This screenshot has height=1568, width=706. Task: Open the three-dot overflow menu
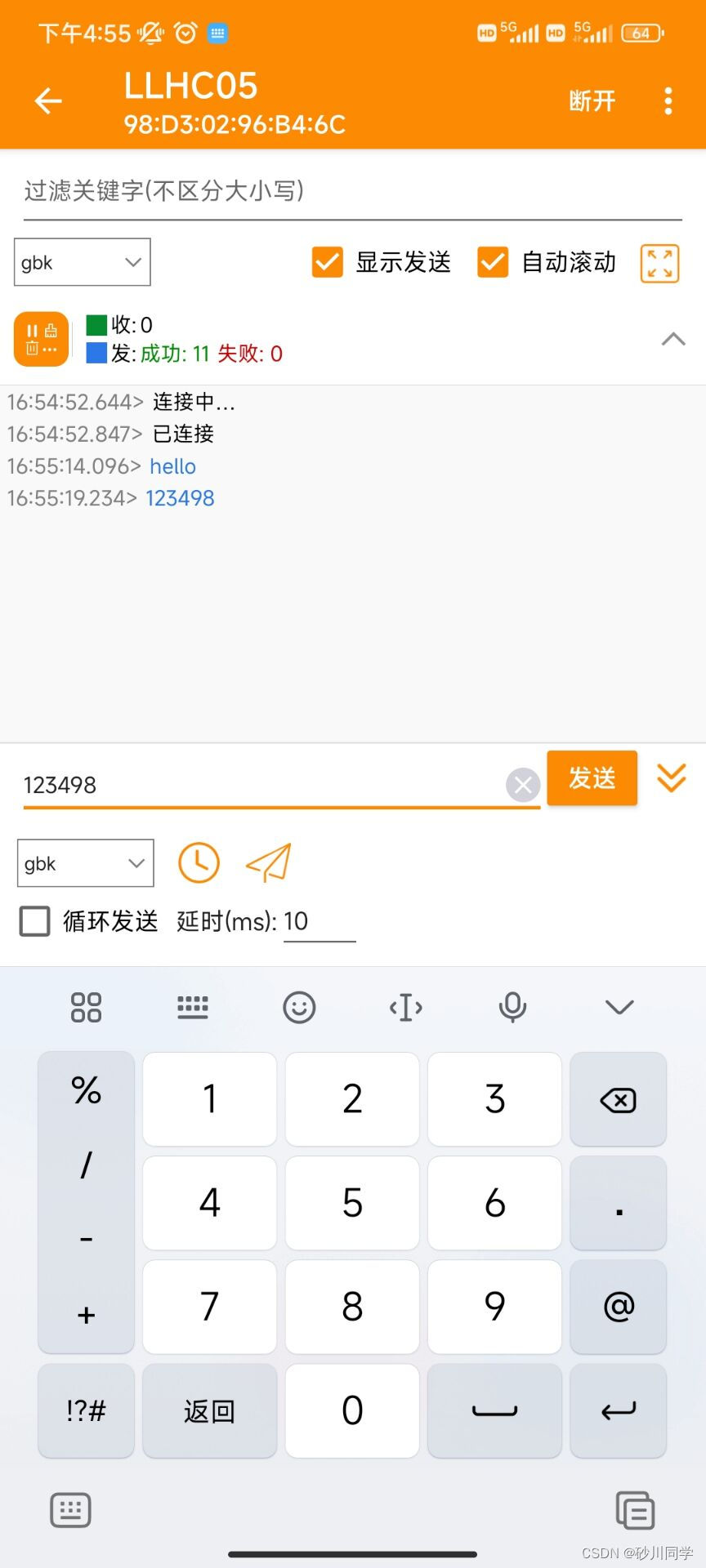(x=668, y=101)
